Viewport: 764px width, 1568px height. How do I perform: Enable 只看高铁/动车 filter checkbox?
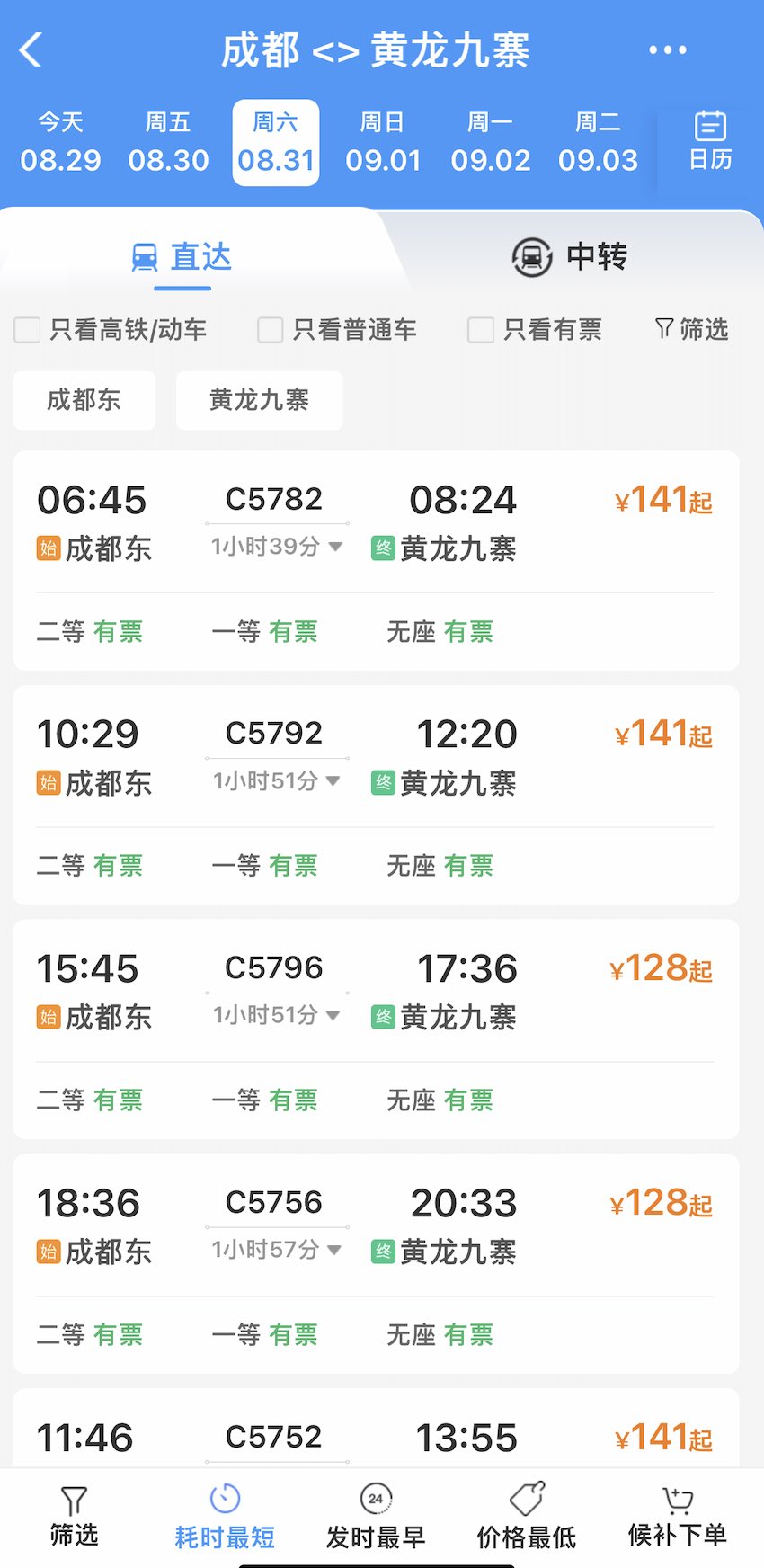tap(27, 329)
